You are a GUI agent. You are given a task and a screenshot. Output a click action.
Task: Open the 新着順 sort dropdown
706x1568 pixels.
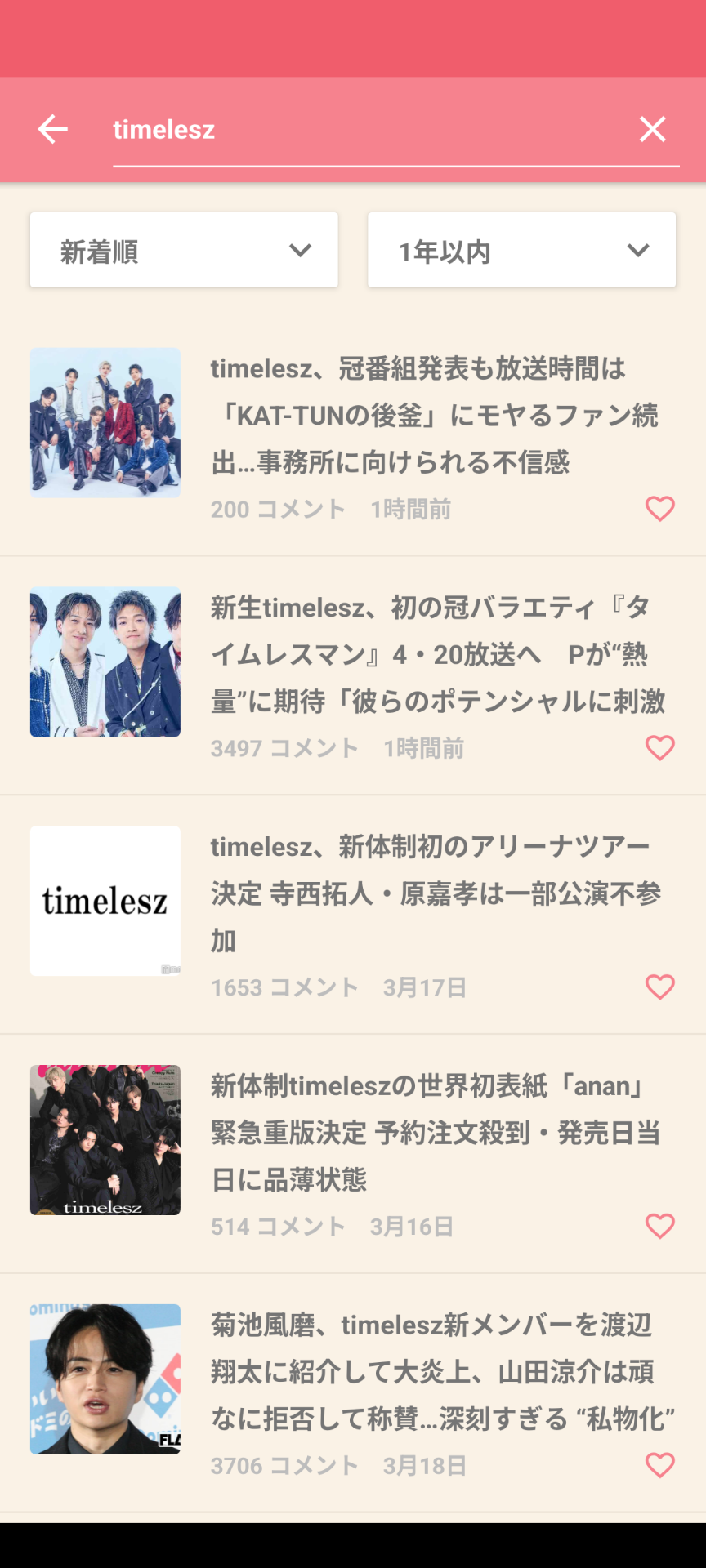(x=184, y=251)
